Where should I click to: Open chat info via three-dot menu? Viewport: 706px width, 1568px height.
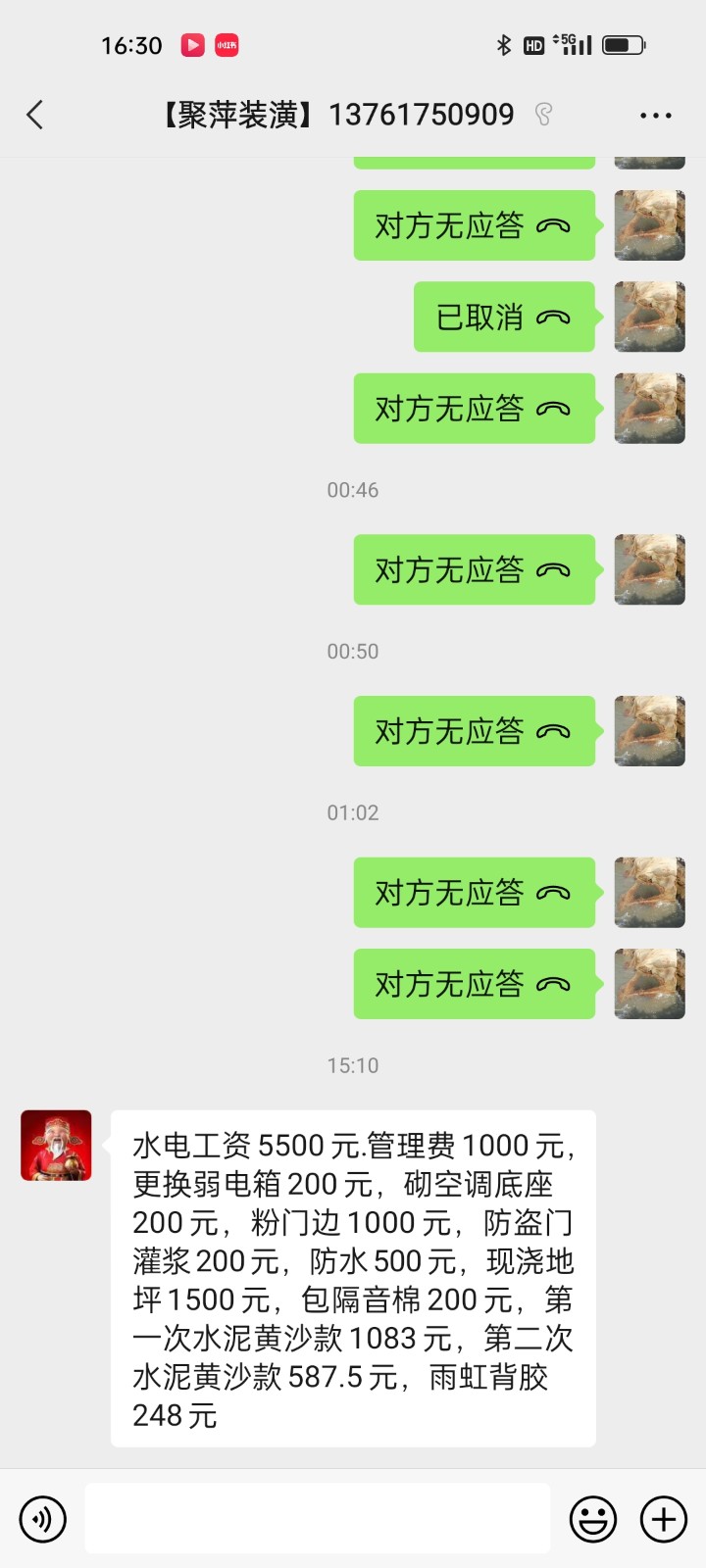pos(655,116)
